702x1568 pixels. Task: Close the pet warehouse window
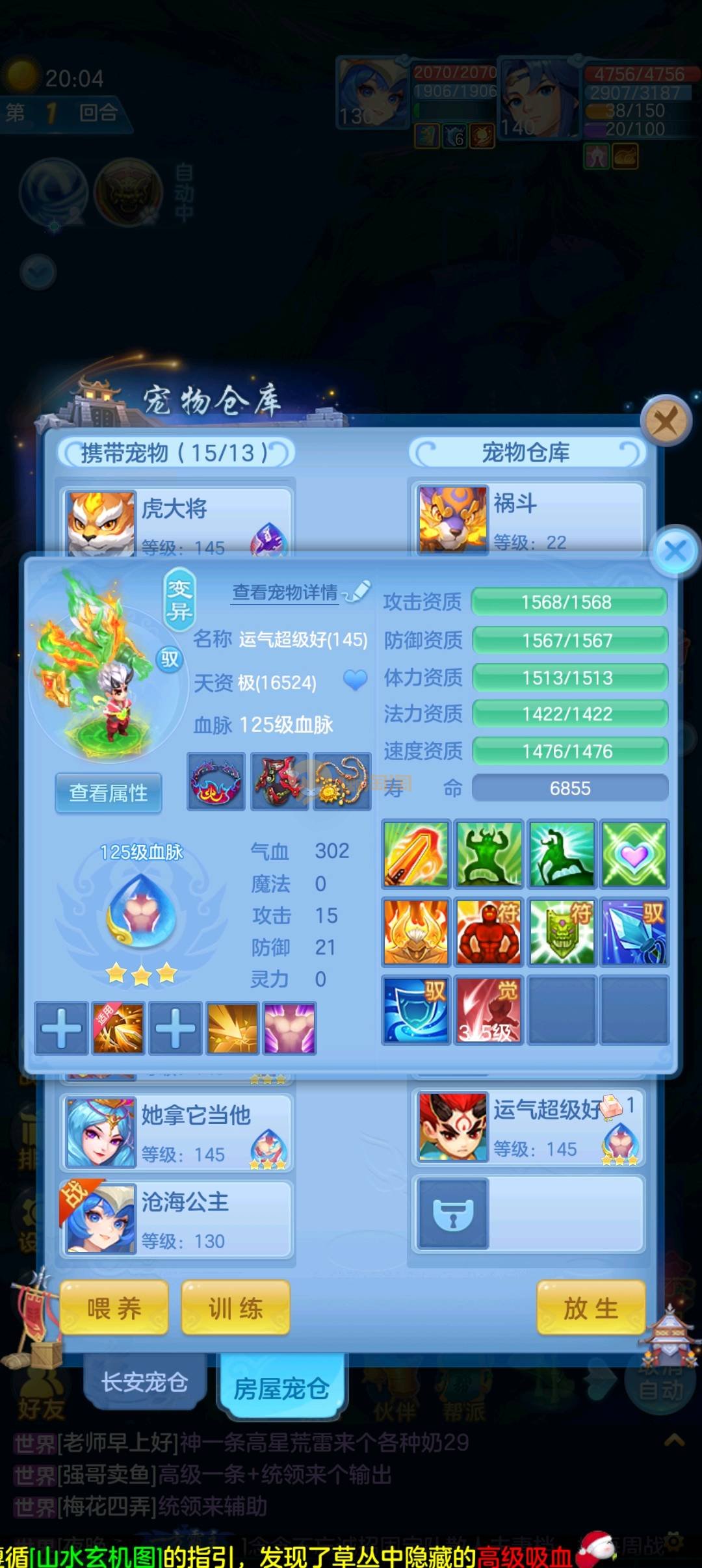[666, 421]
